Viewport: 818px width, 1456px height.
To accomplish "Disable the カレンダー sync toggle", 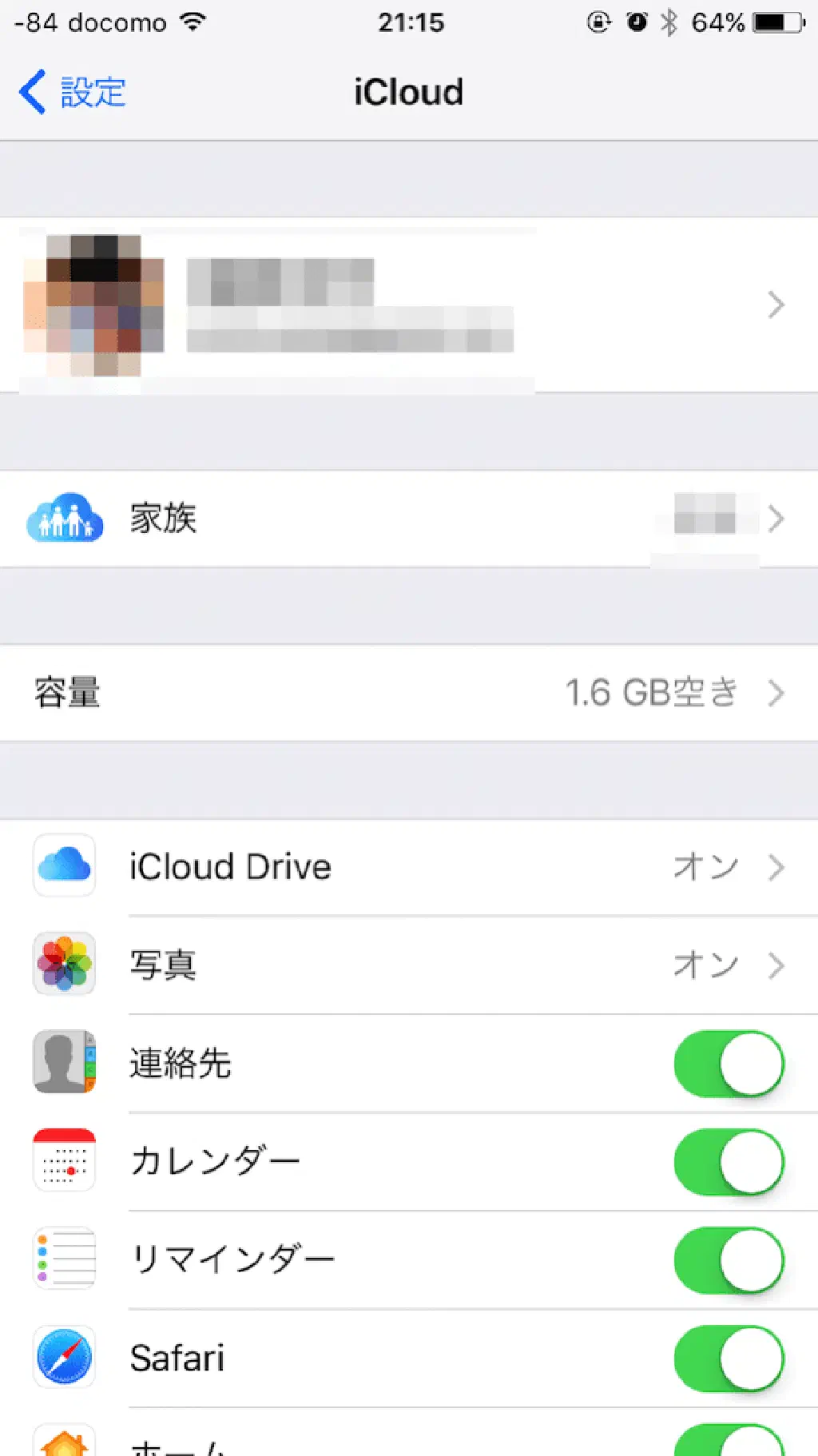I will point(729,1162).
